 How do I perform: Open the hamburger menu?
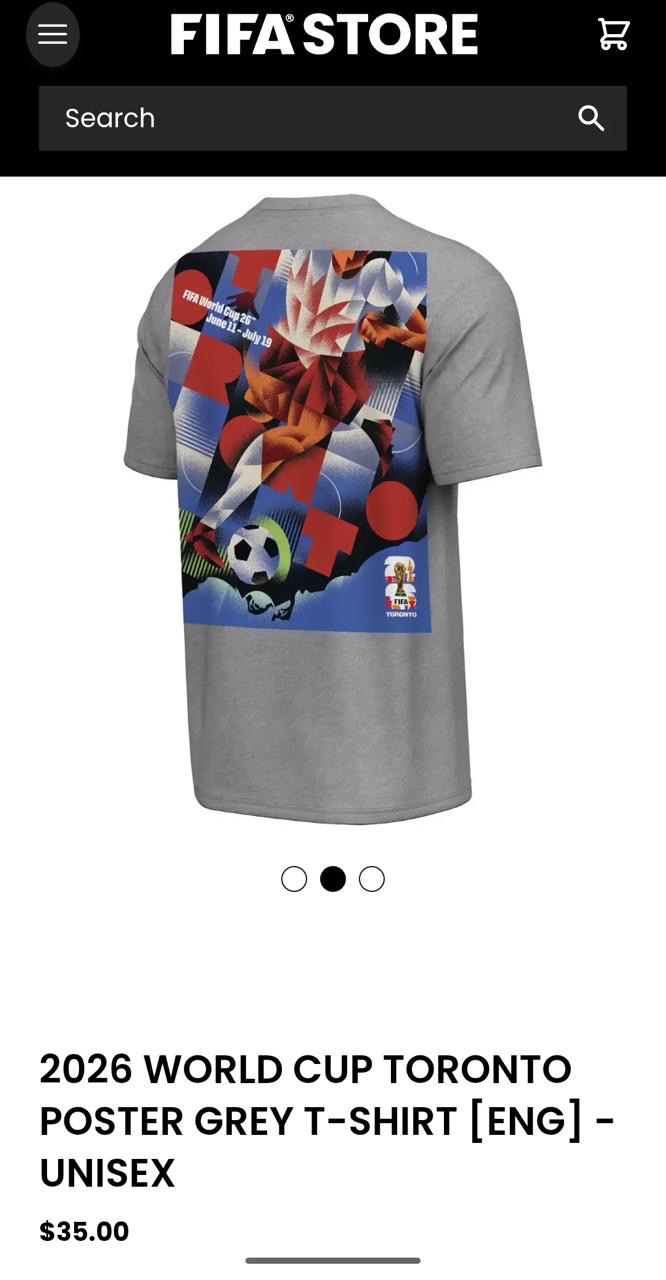pos(52,34)
